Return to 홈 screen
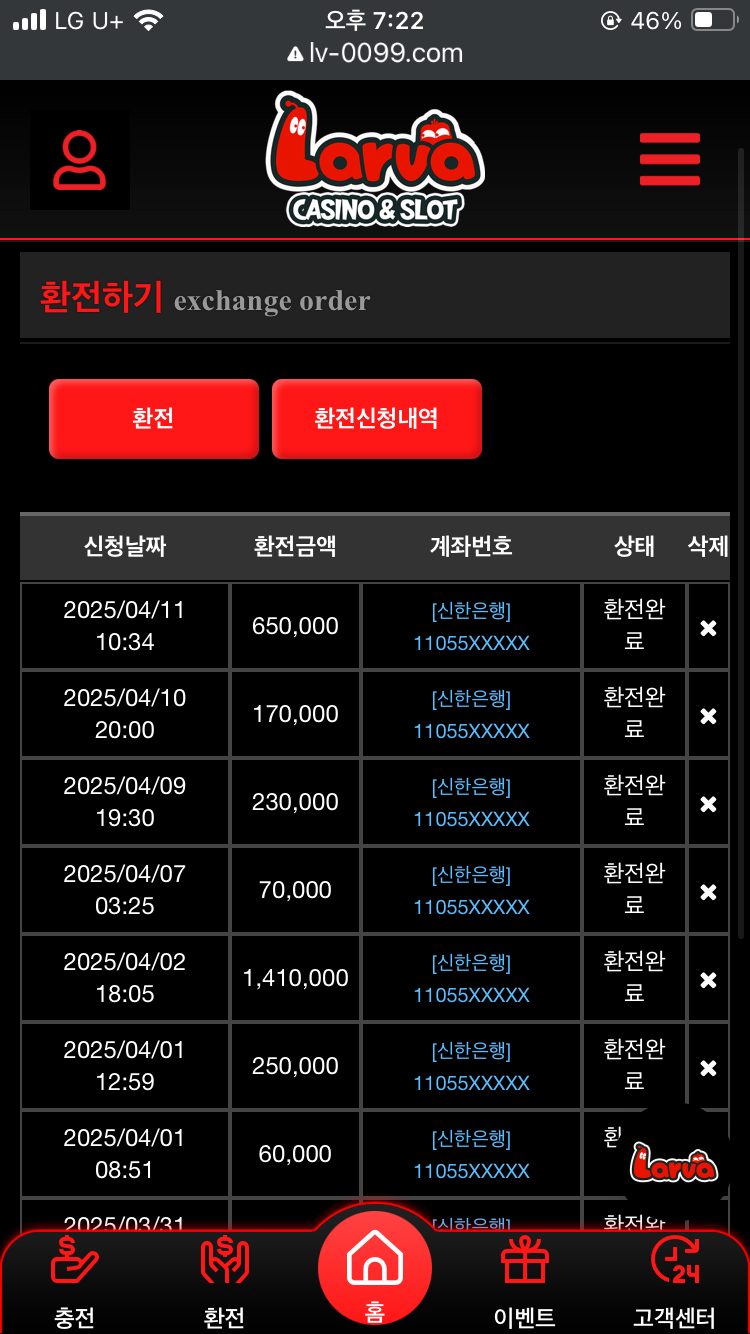This screenshot has height=1334, width=750. (375, 1268)
